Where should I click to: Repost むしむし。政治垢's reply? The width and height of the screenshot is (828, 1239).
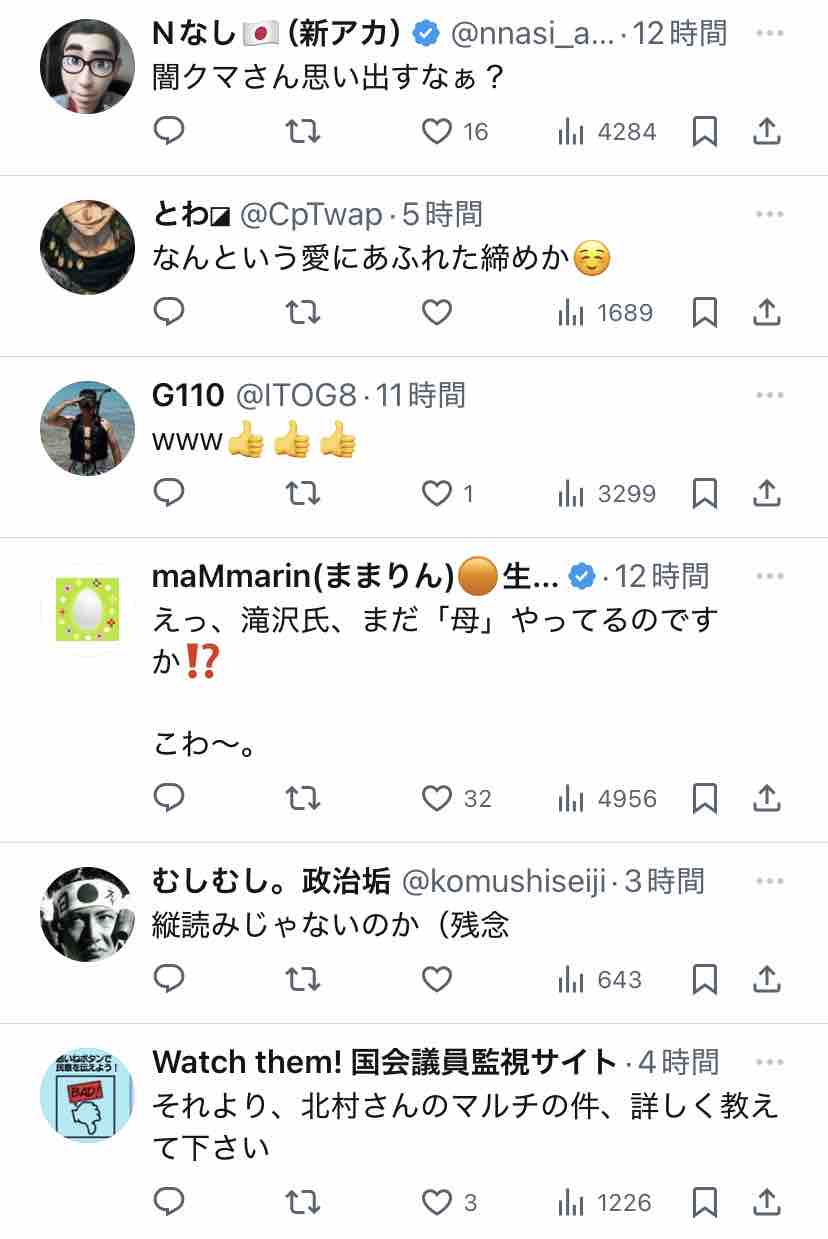click(303, 979)
